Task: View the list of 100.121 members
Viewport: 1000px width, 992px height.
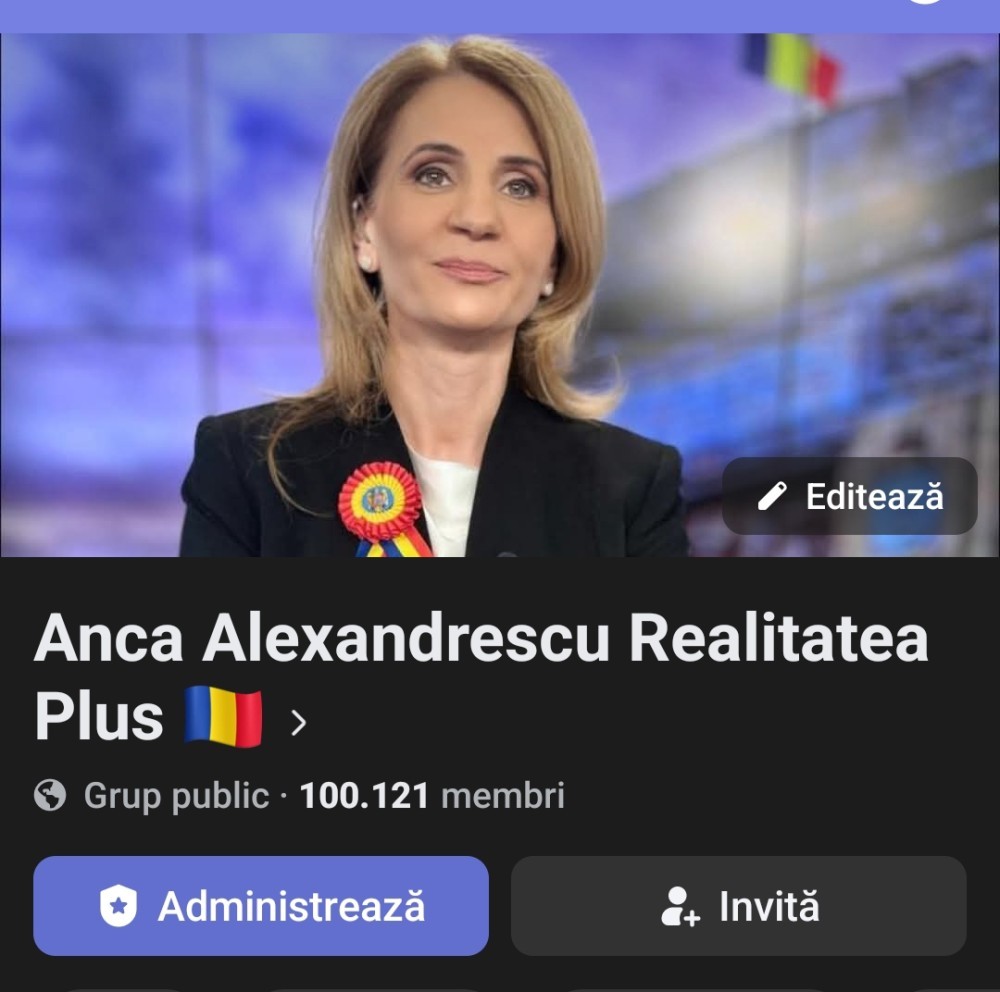Action: pos(431,796)
